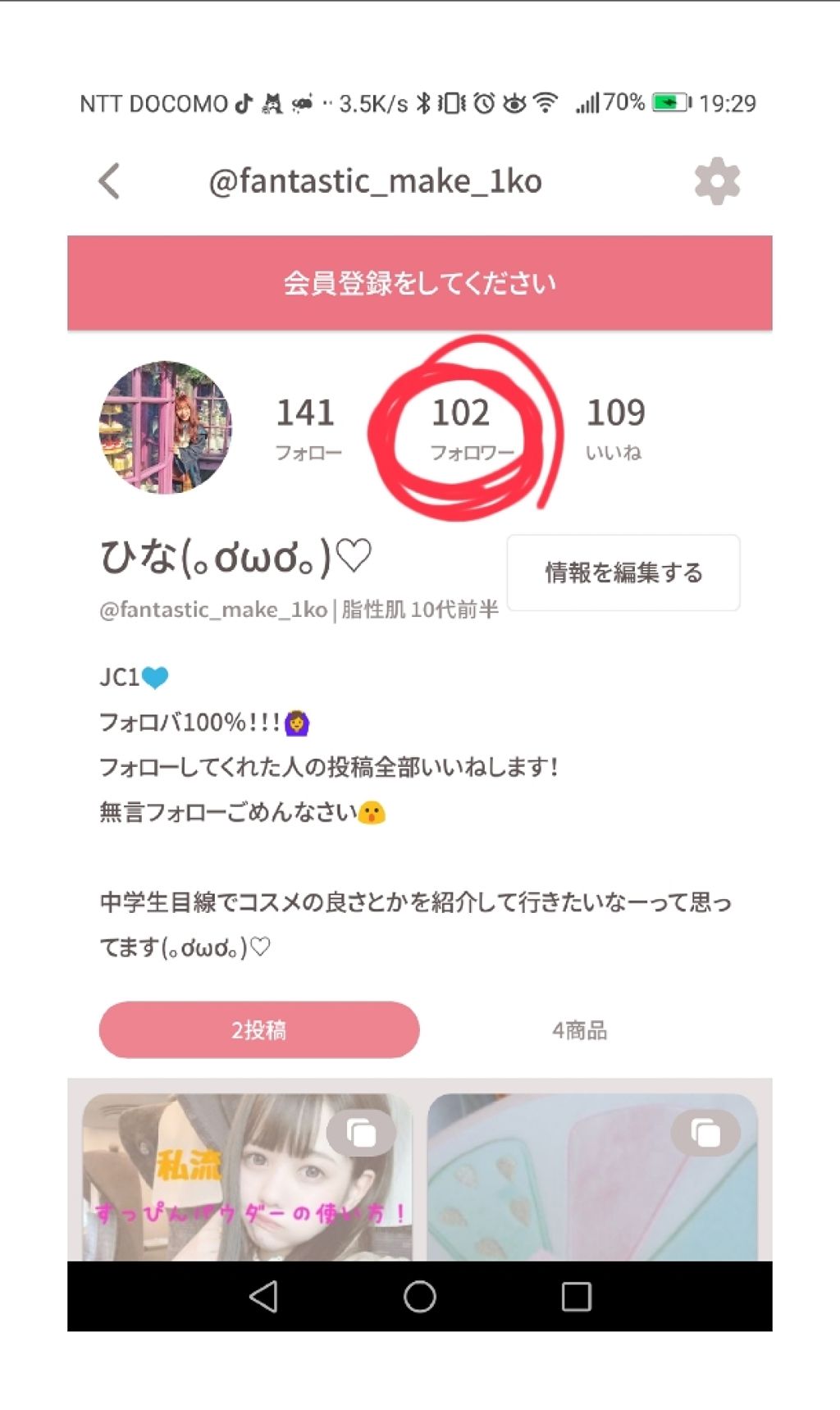Screen dimensions: 840x1410
Task: Switch to the 2投稿 tab
Action: click(258, 1029)
